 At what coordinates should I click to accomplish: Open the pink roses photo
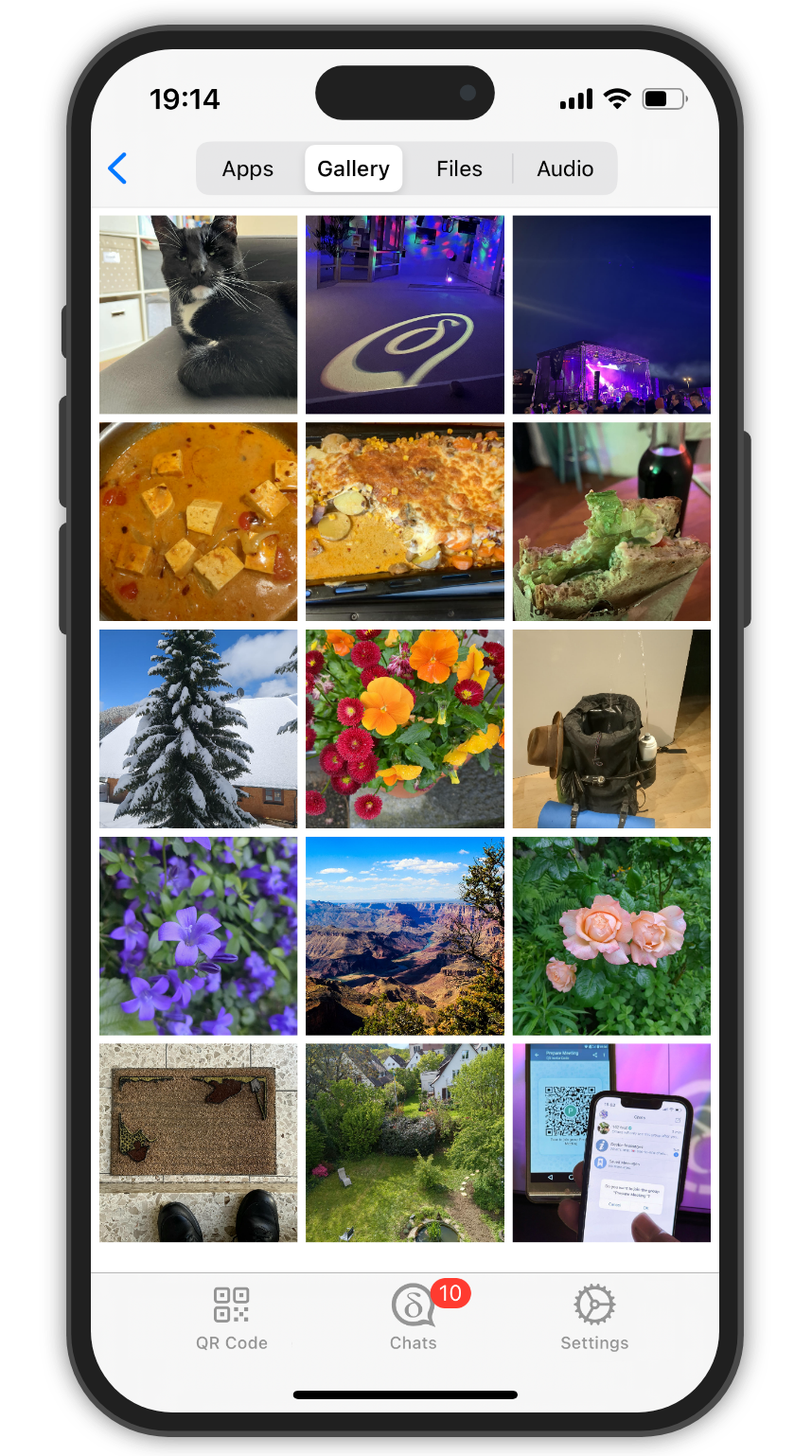[611, 936]
